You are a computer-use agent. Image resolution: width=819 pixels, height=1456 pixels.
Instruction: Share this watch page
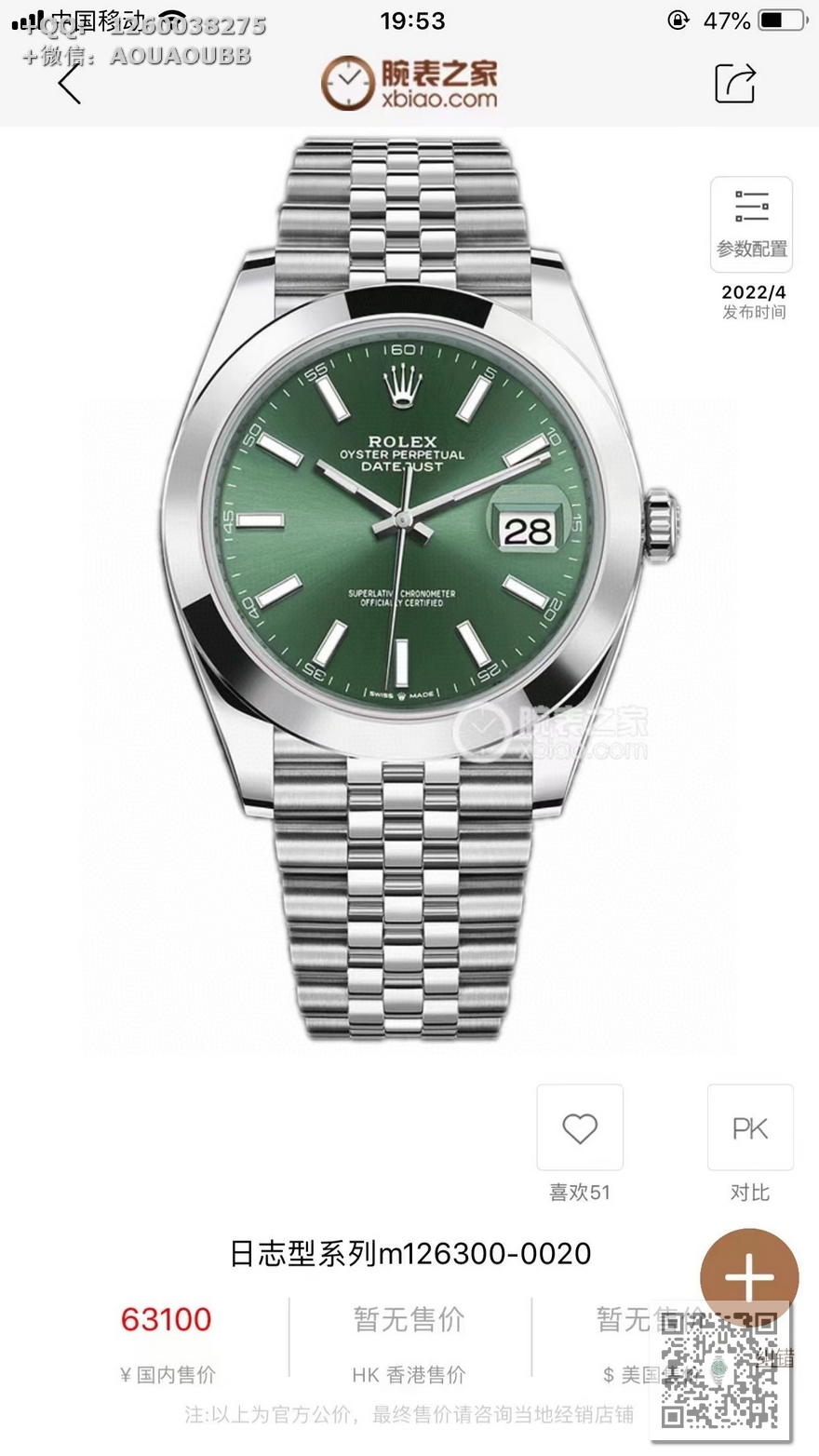tap(734, 83)
